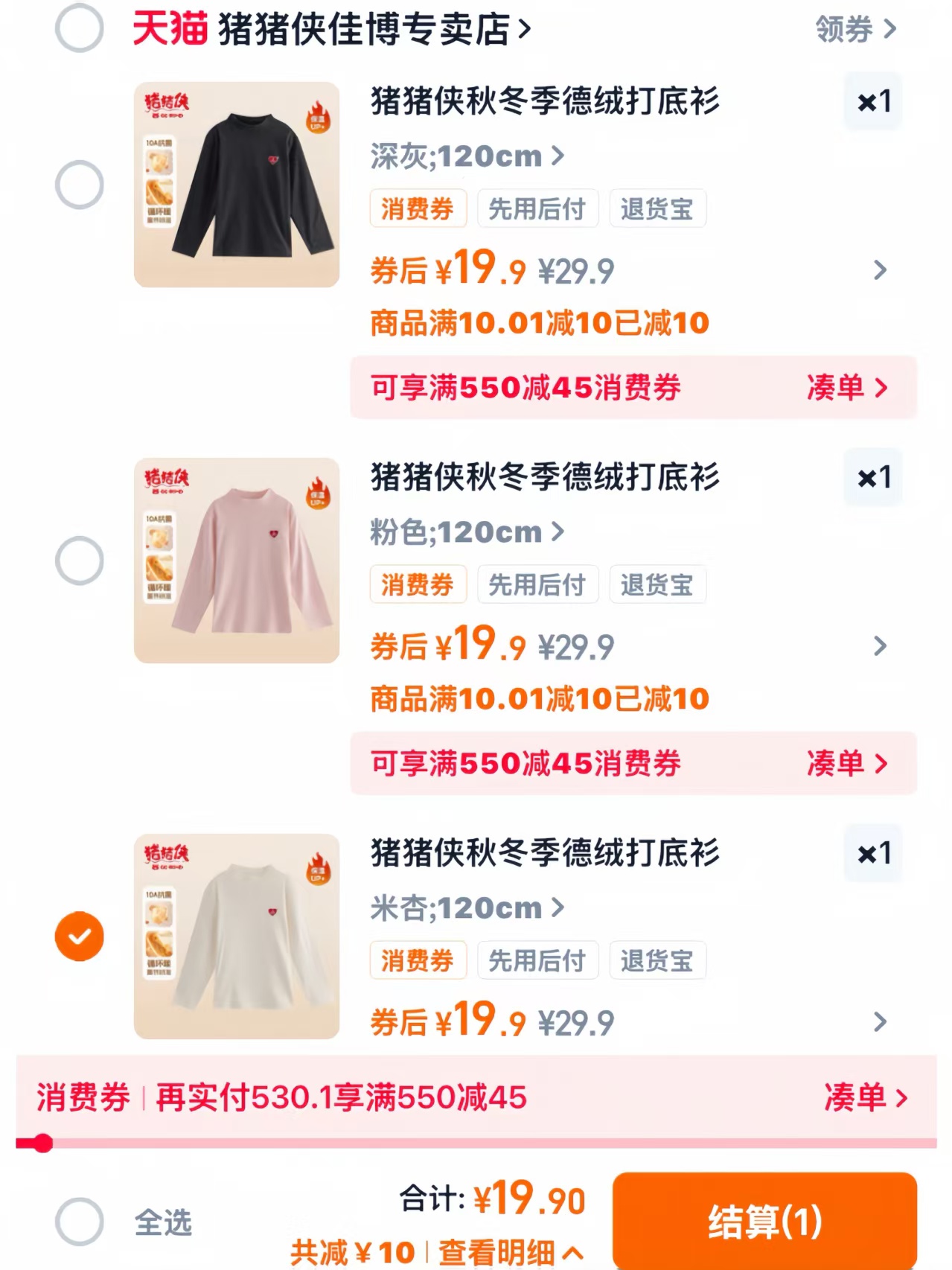Click the 退货宝 tag on the 米杏 item

click(x=657, y=961)
